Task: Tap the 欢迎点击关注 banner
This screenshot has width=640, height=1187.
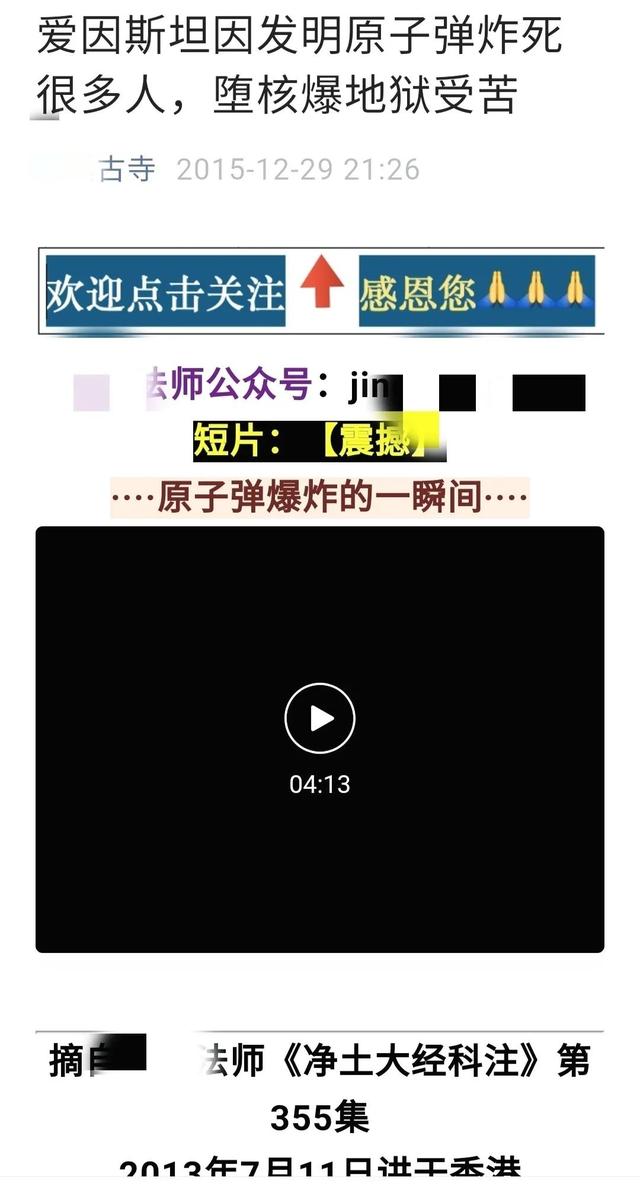Action: point(166,291)
